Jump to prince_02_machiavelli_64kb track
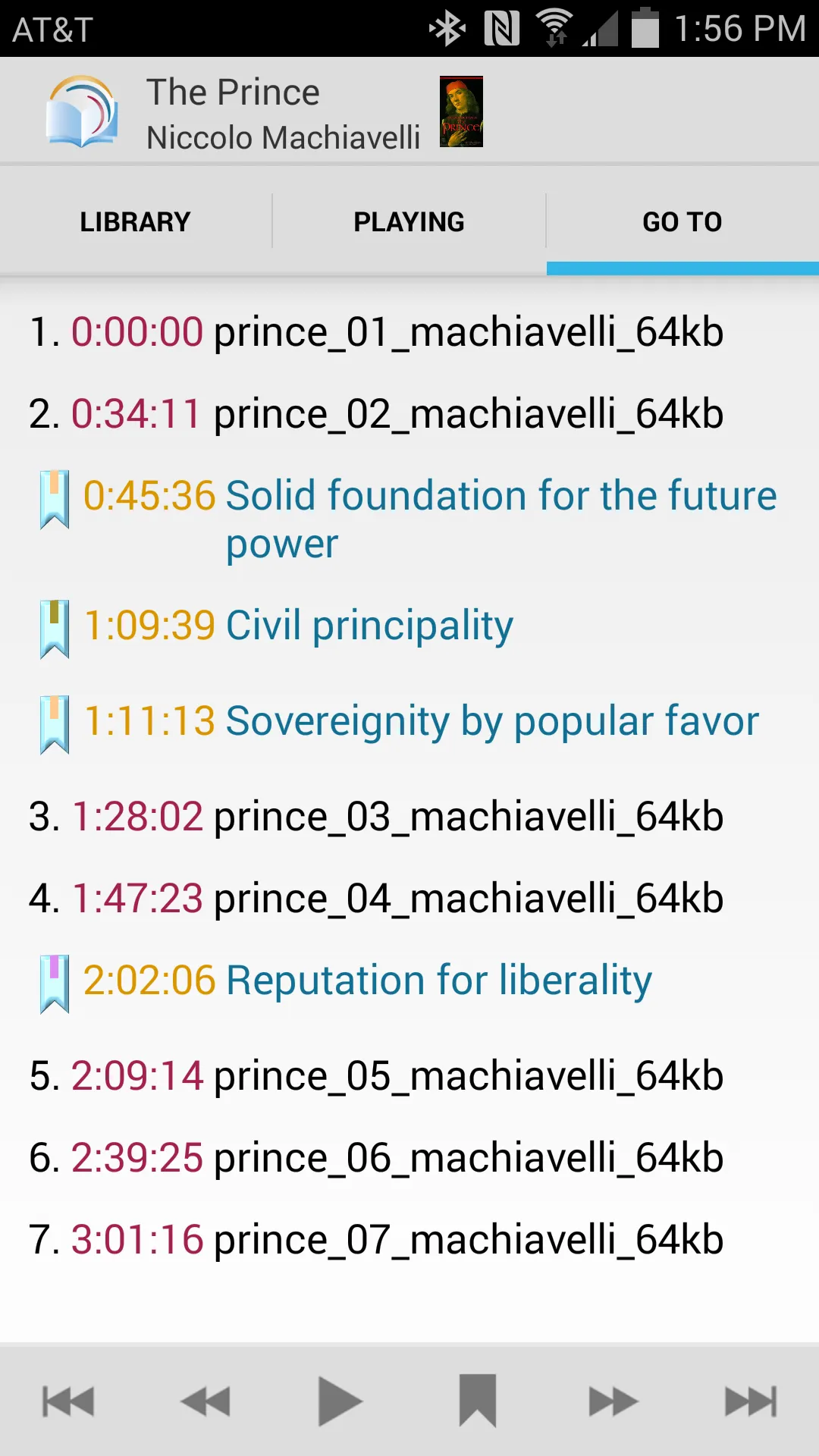 pos(409,414)
